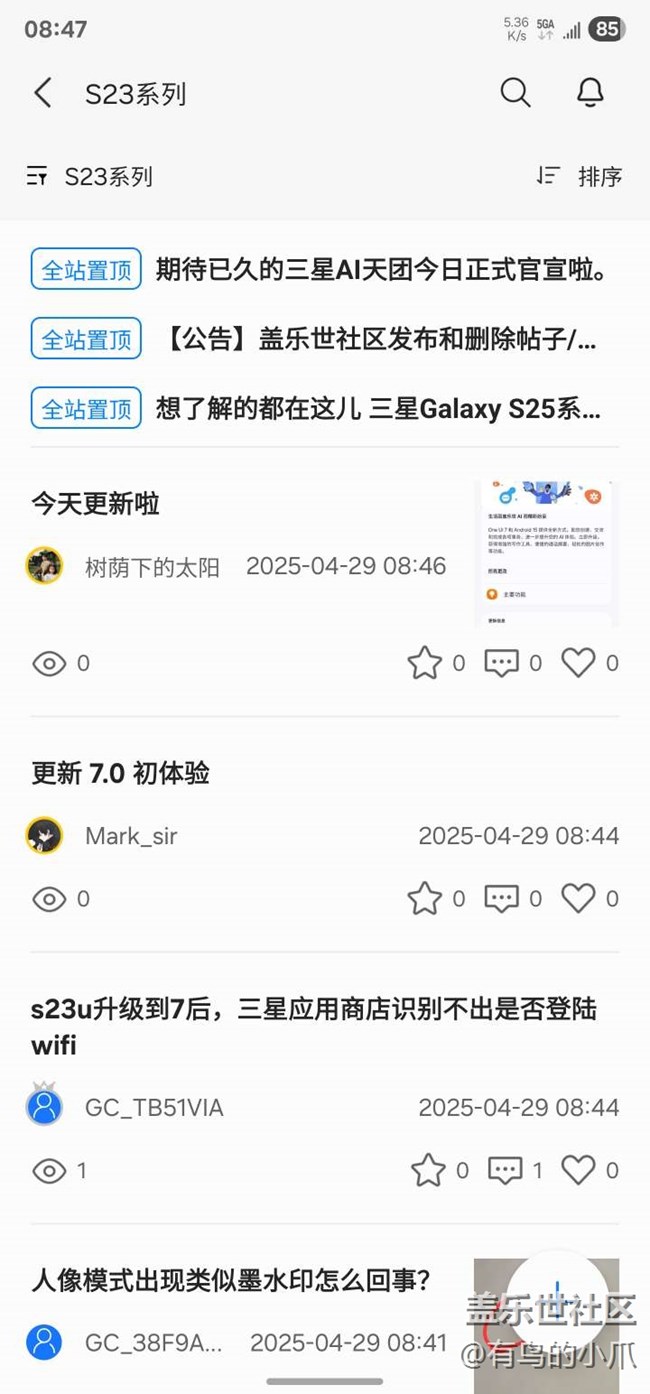Open the post 人像模式出现类似墨水印怎么回事?

pos(231,1280)
